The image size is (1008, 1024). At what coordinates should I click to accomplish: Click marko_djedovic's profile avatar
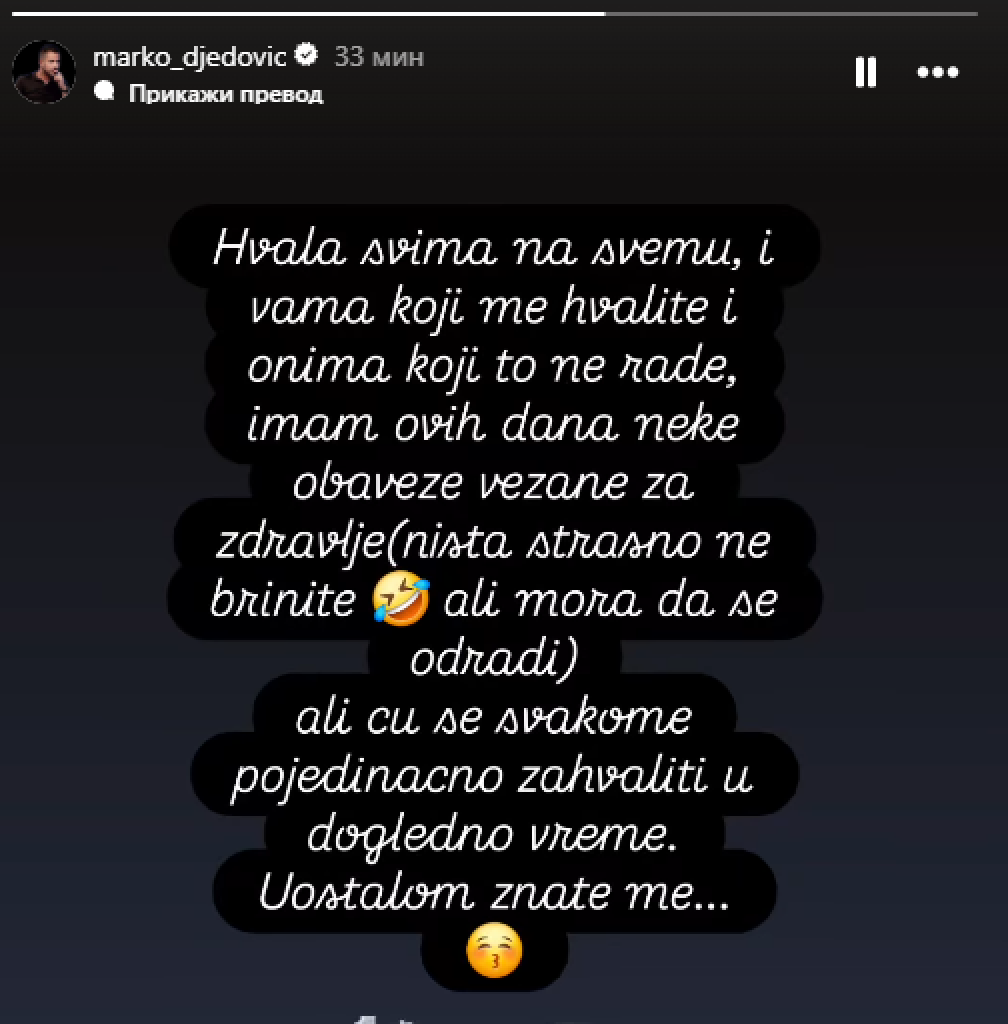[x=44, y=70]
